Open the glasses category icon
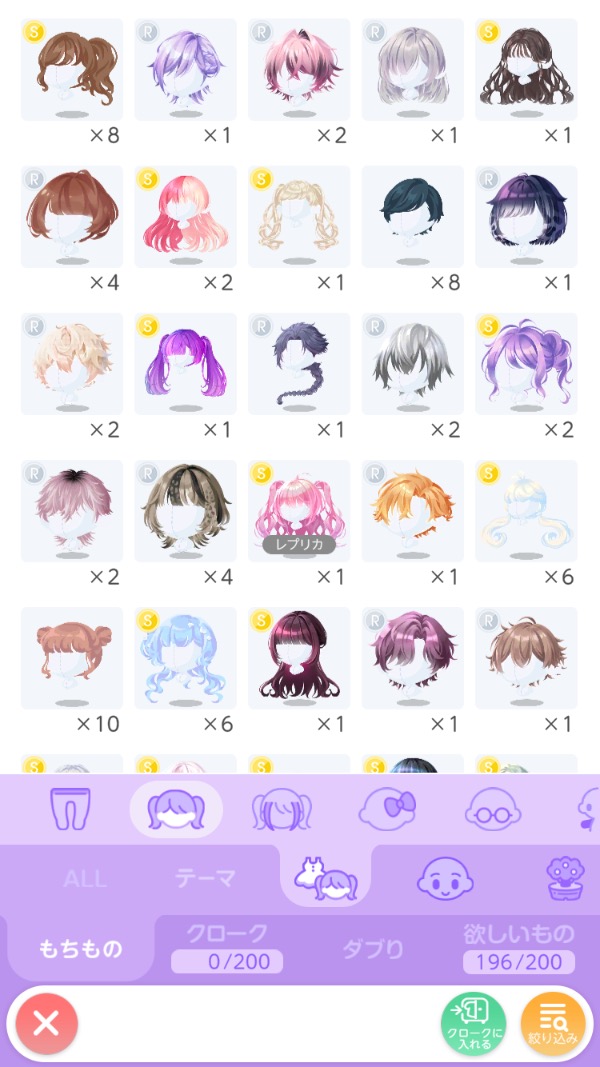The height and width of the screenshot is (1067, 600). point(490,808)
